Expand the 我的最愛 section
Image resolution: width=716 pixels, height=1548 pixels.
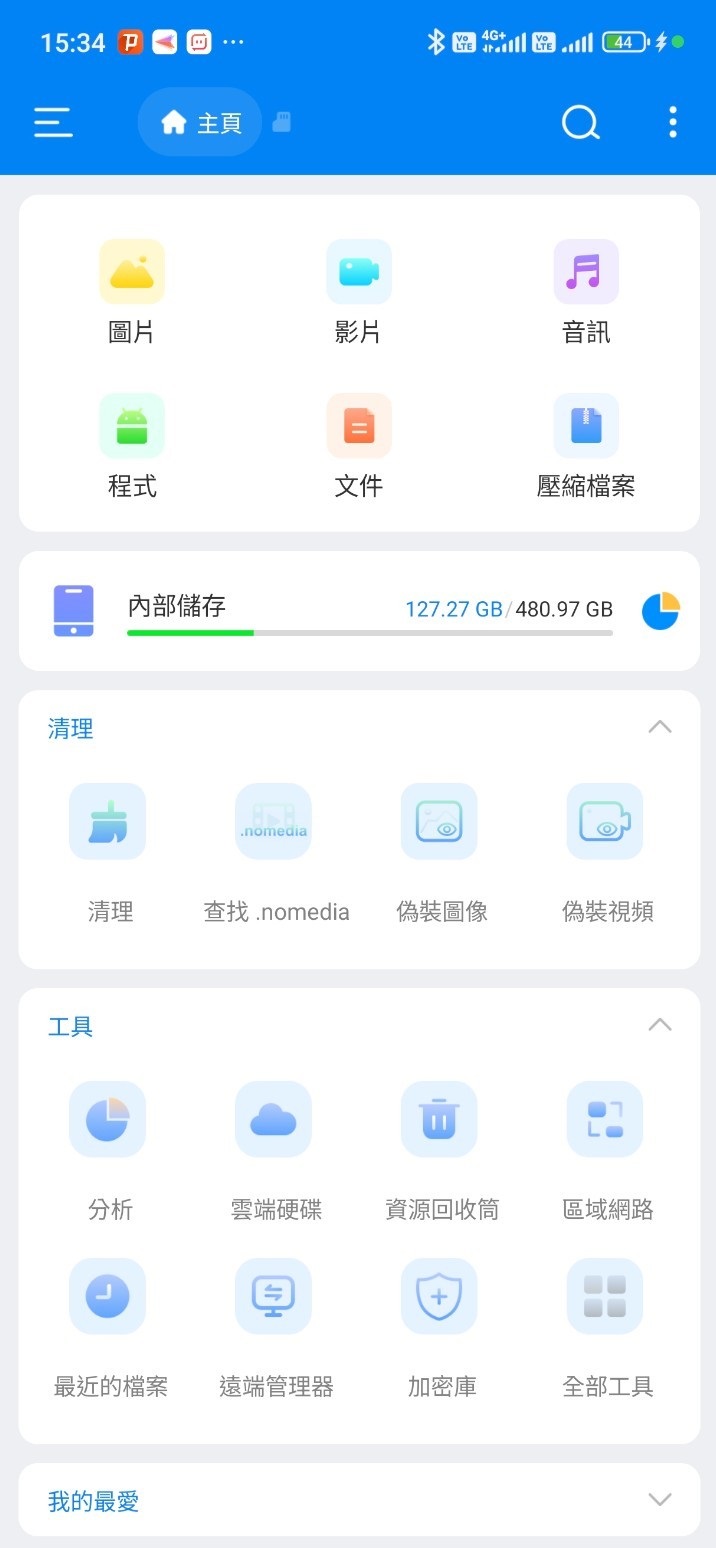(x=659, y=1499)
